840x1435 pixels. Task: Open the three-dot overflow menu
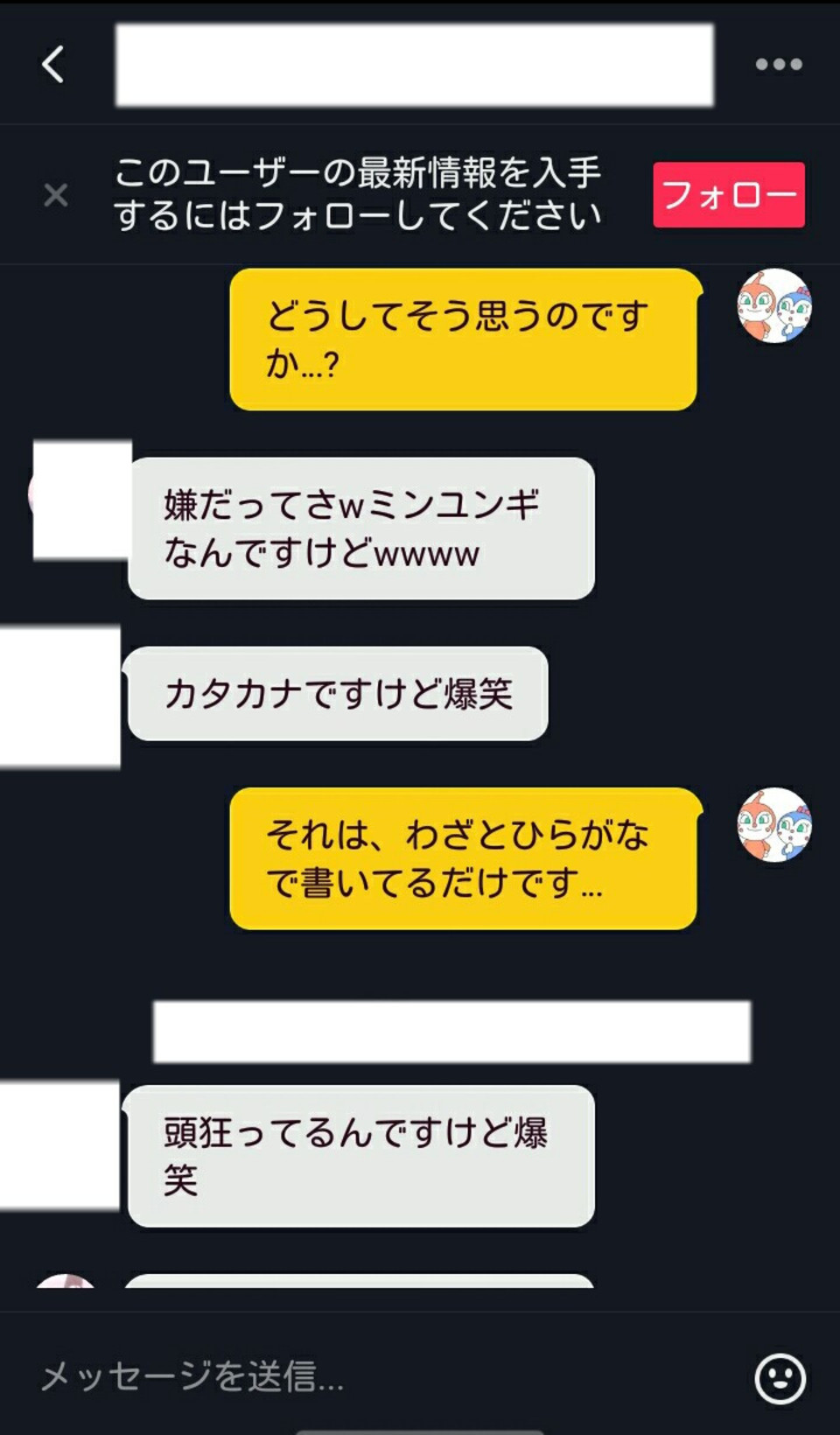[x=778, y=64]
